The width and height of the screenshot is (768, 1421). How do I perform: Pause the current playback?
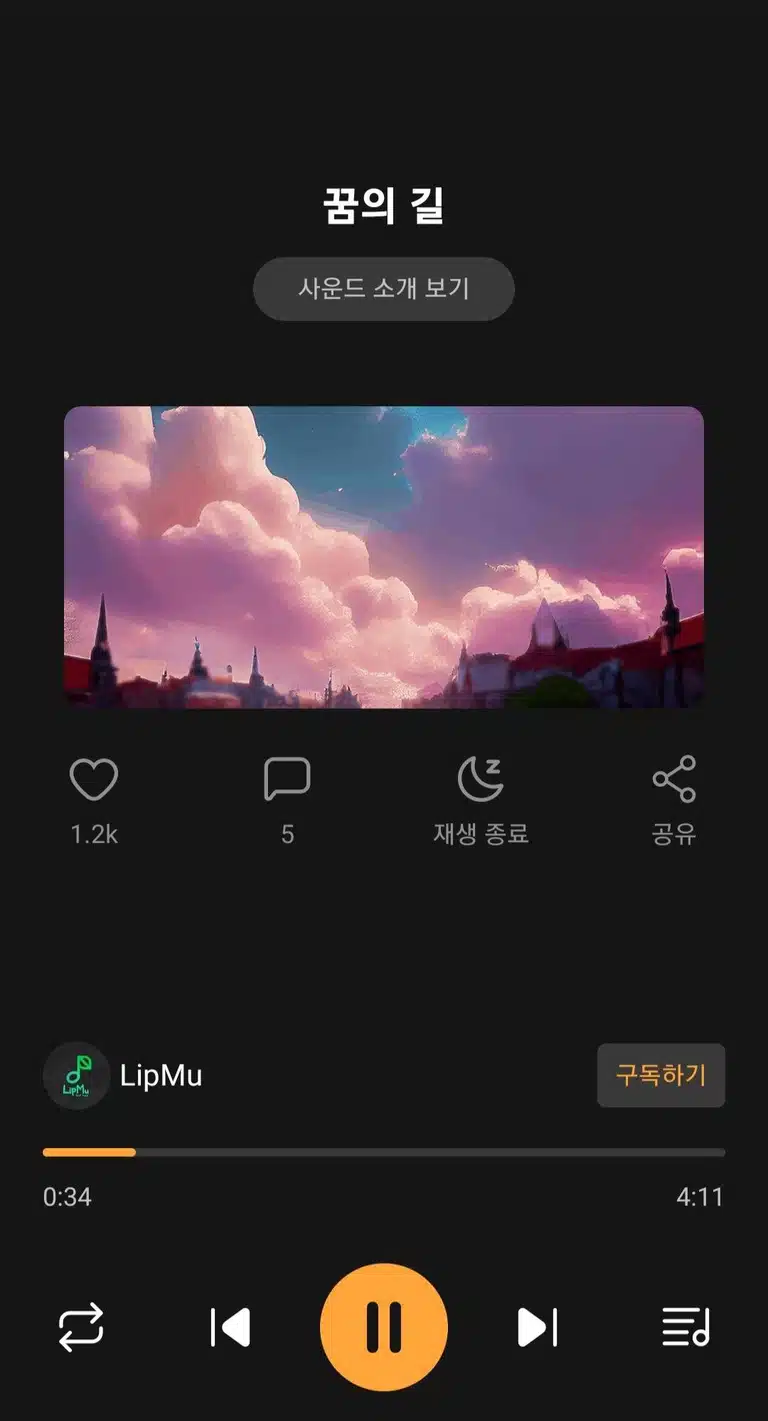(384, 1327)
